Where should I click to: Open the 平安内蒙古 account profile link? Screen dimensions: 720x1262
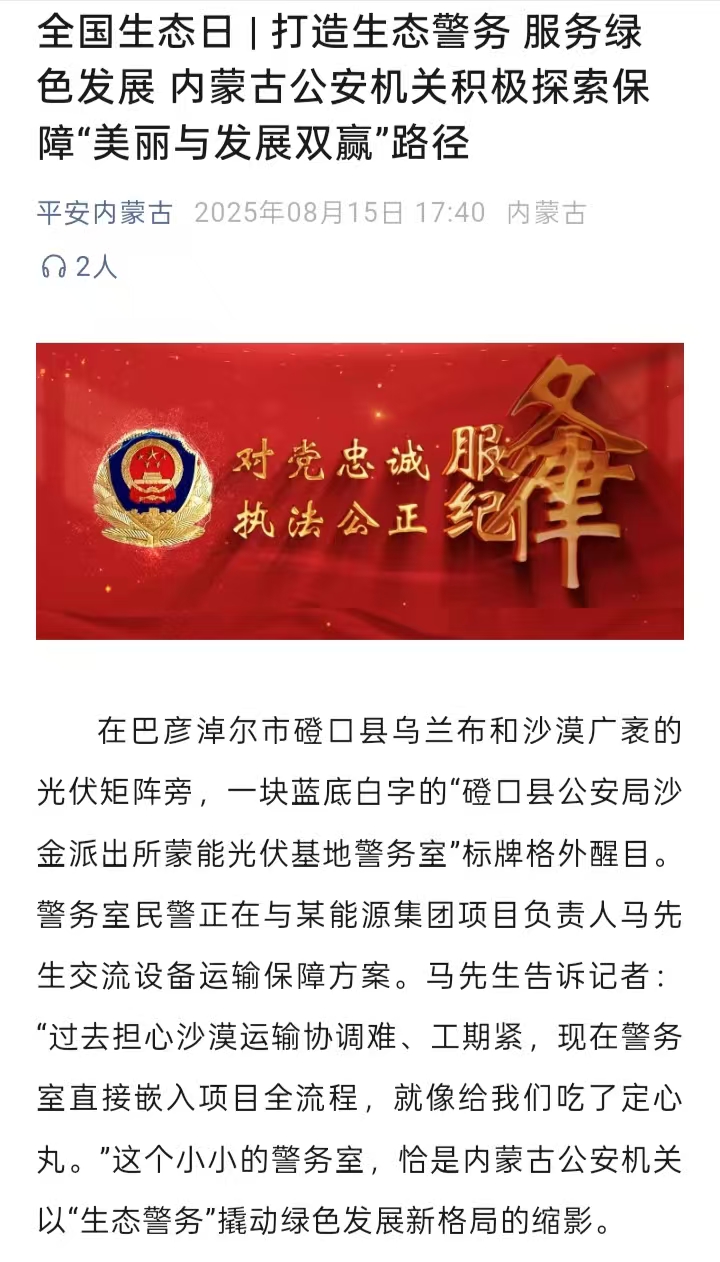pyautogui.click(x=104, y=213)
